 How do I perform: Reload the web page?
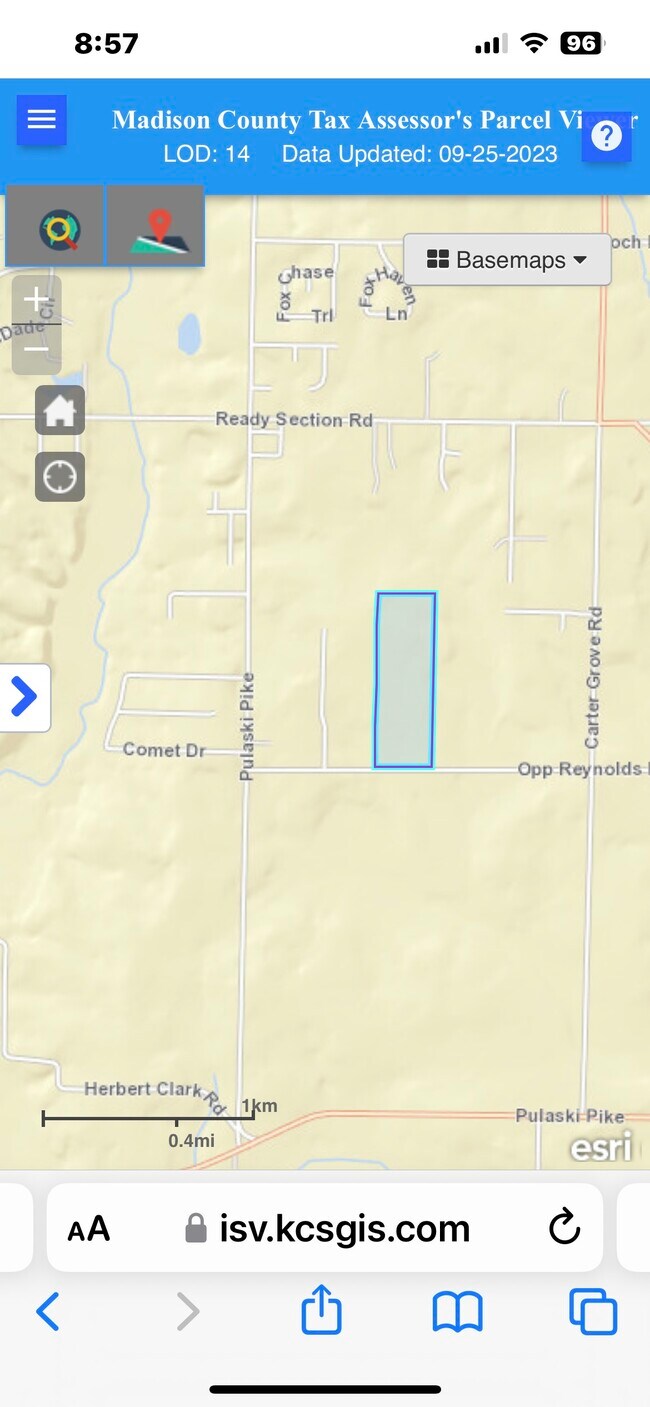coord(565,1227)
